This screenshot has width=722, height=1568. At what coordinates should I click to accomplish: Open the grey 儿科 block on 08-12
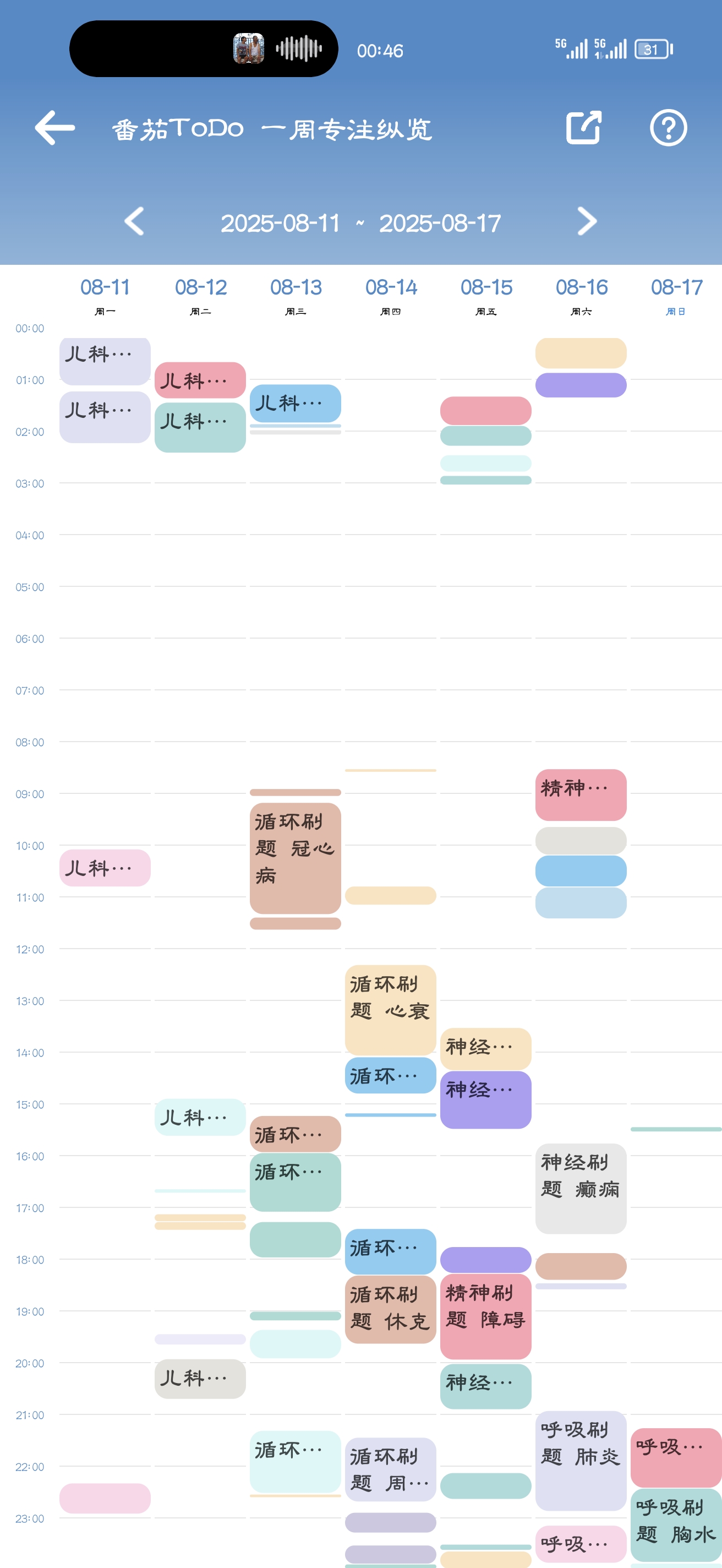click(x=200, y=1379)
